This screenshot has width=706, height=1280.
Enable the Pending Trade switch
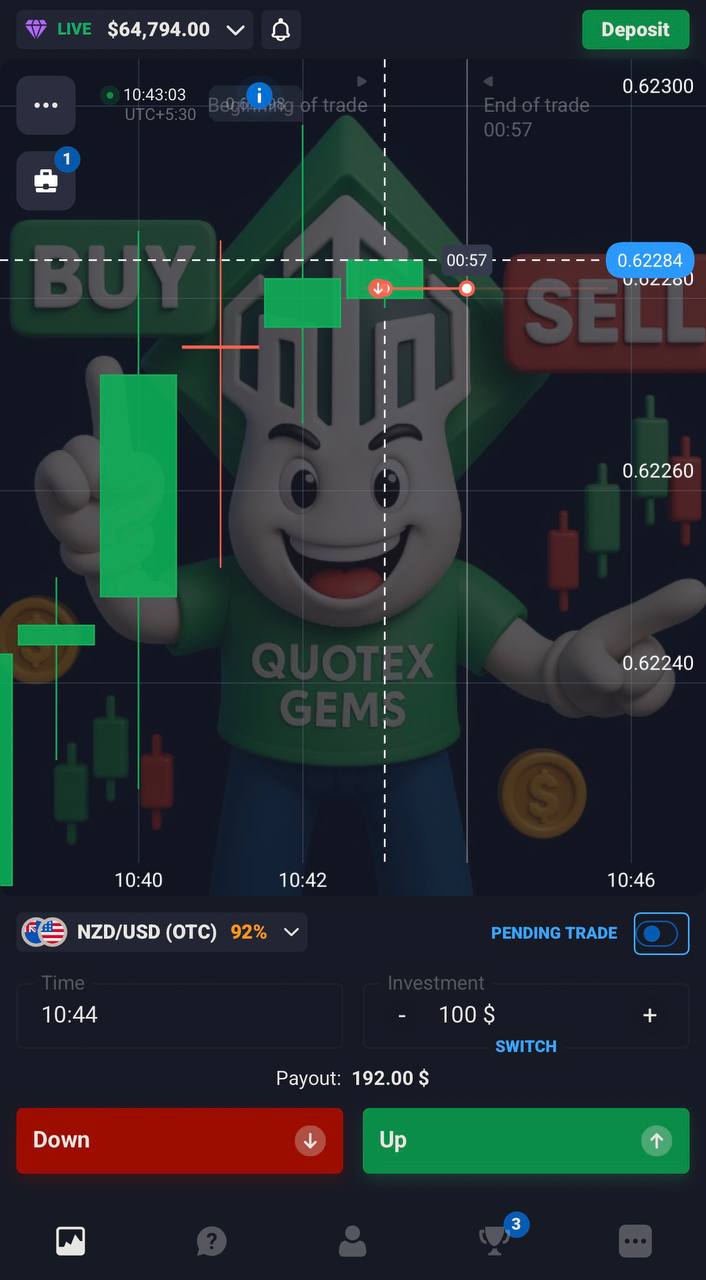(661, 934)
